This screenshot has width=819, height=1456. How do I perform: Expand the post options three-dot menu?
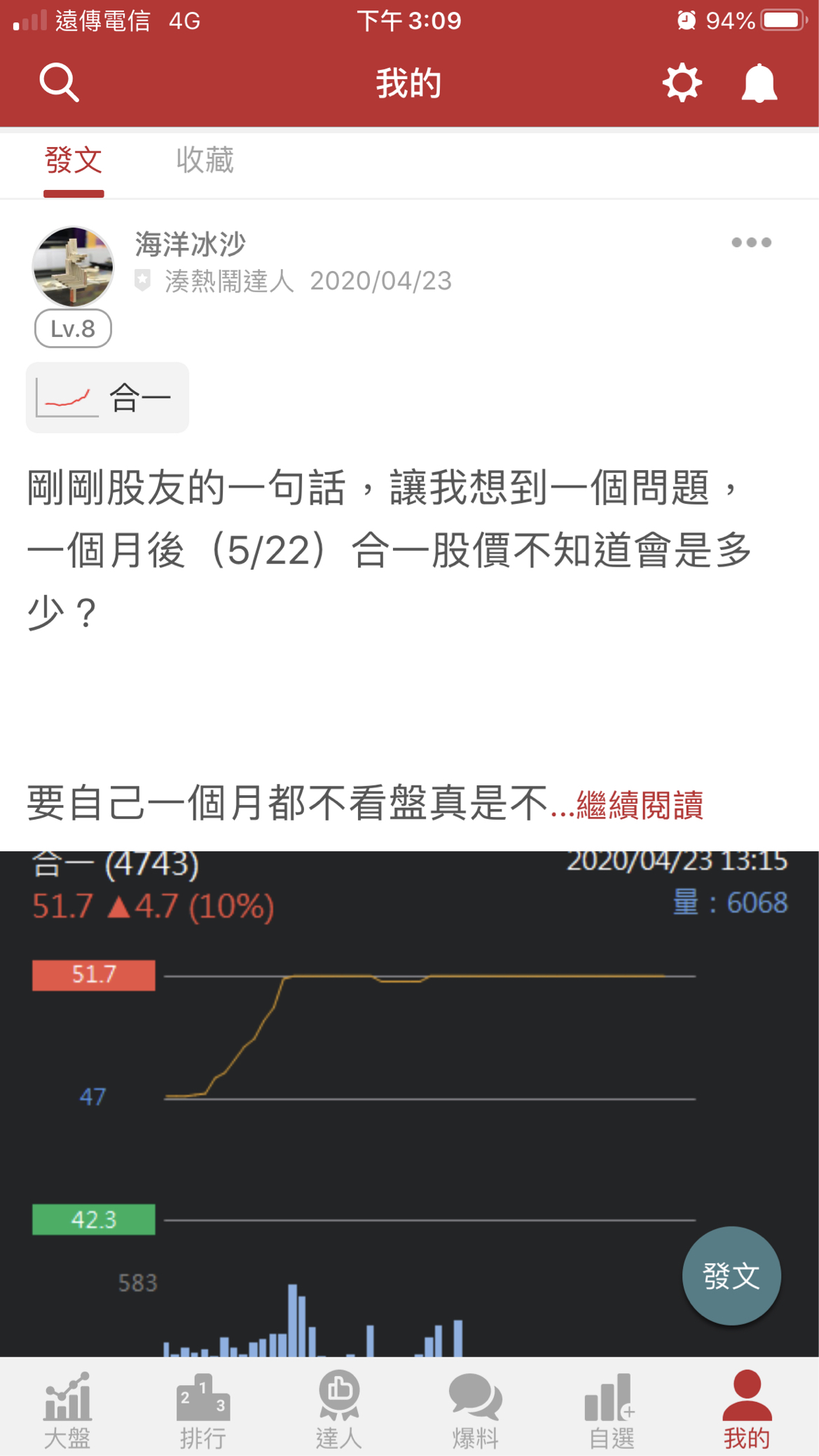point(752,242)
